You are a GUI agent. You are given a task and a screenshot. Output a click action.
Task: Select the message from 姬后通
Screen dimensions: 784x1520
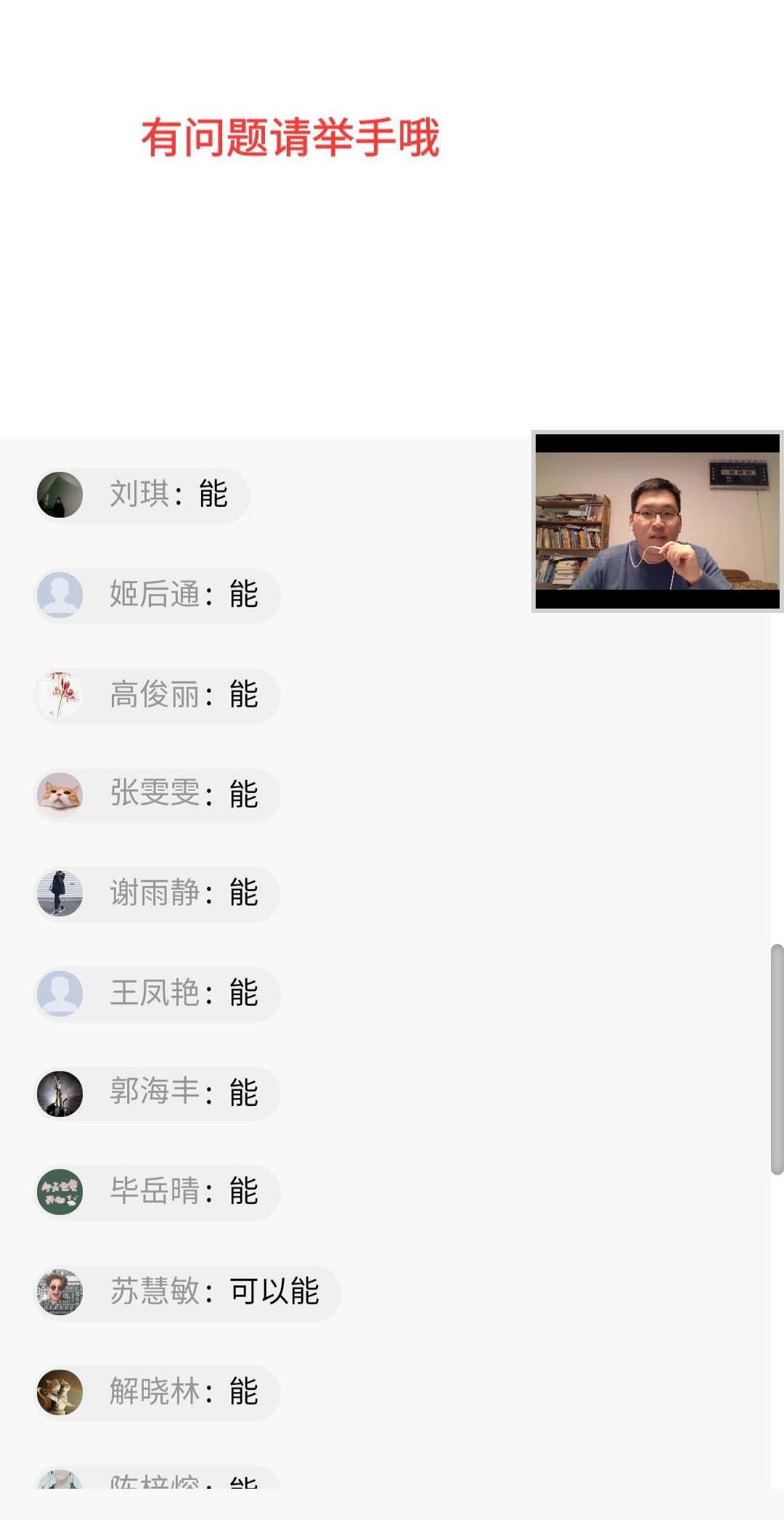click(x=157, y=595)
